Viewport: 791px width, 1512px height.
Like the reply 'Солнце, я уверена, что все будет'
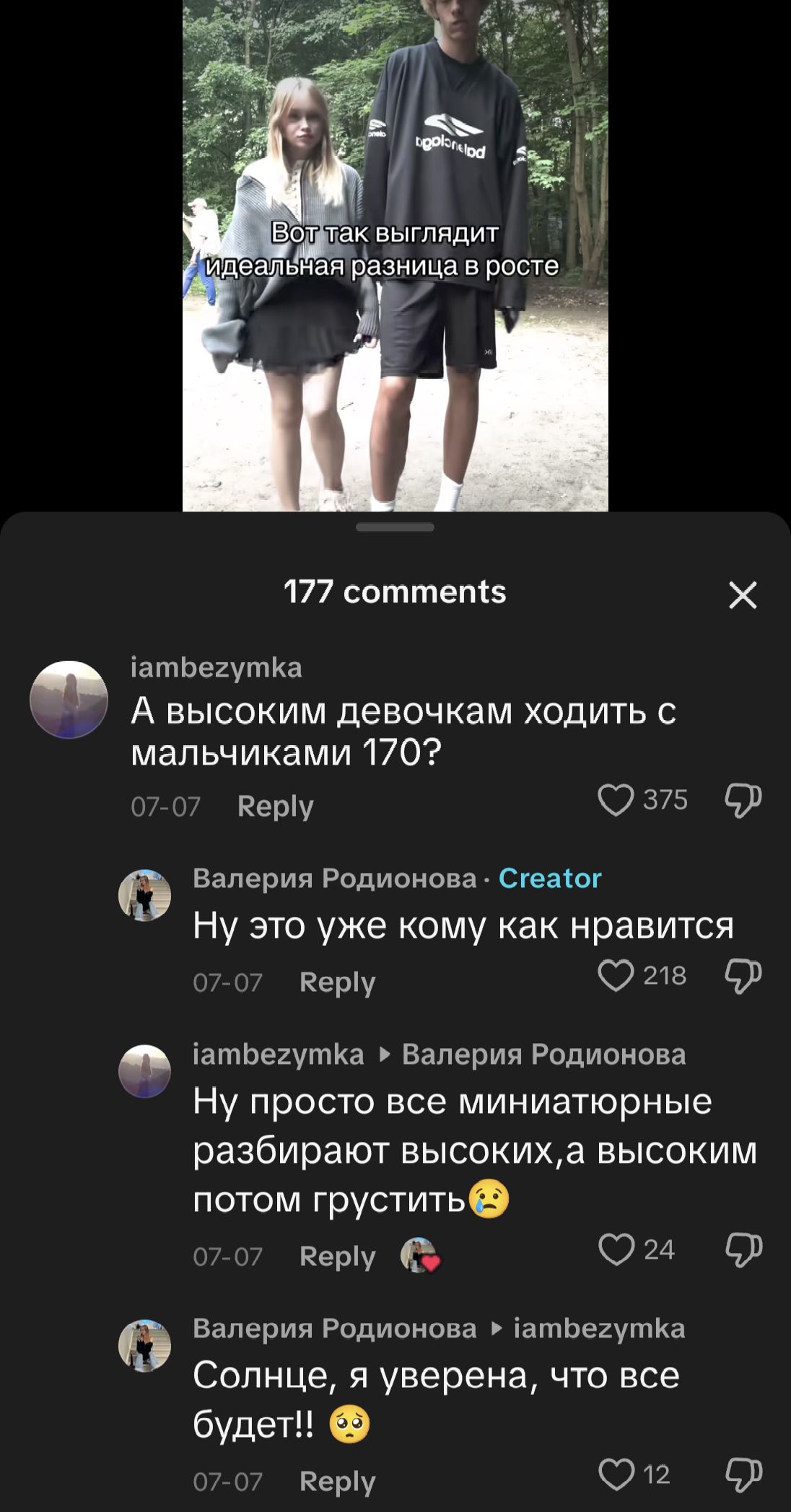616,1474
